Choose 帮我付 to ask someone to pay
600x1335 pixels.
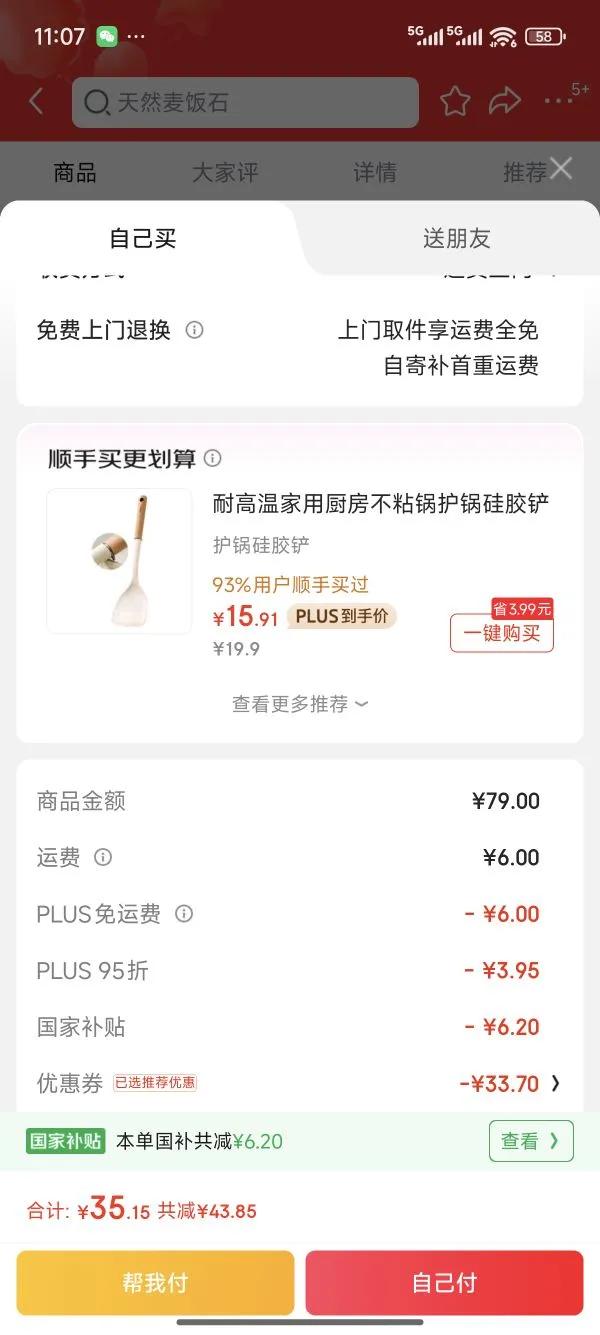coord(155,1282)
